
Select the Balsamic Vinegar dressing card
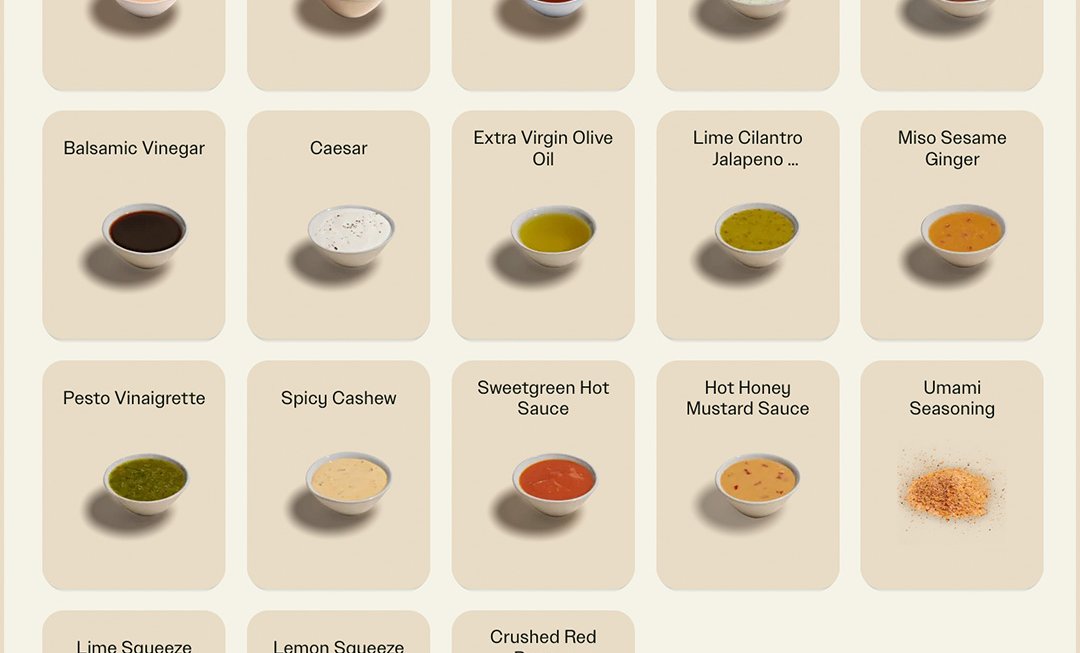pos(134,226)
